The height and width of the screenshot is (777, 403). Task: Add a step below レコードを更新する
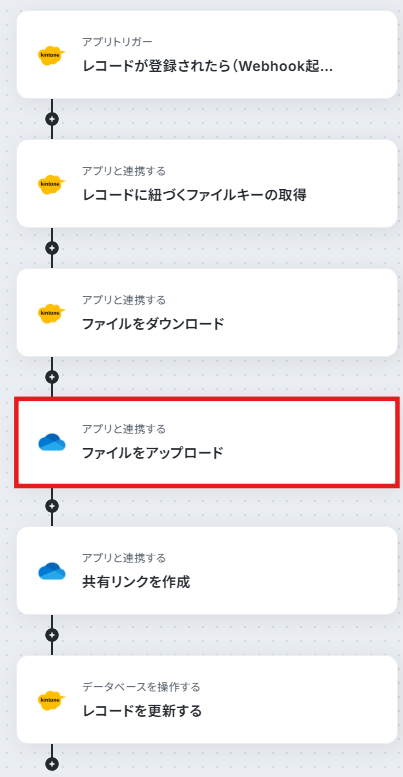click(52, 764)
